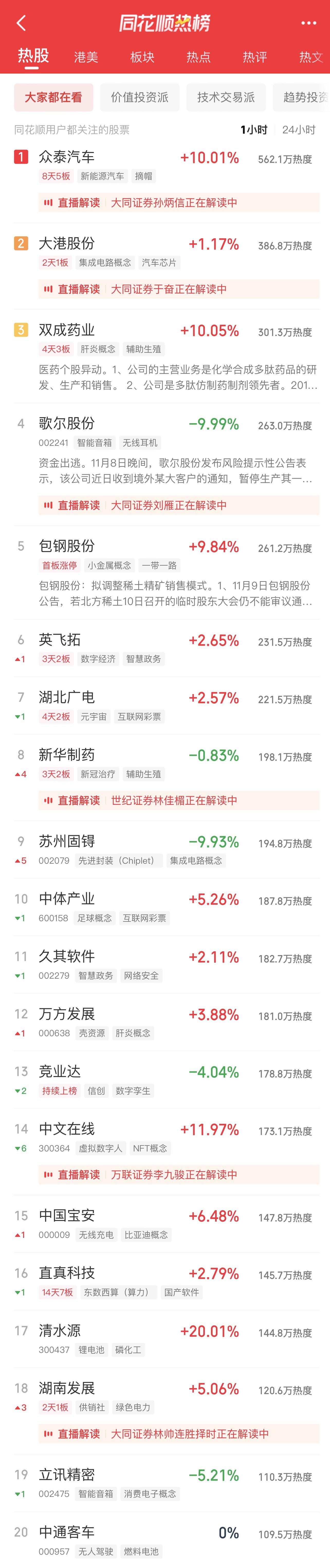The width and height of the screenshot is (330, 1568).
Task: Open stock 中通客车
Action: (67, 1532)
